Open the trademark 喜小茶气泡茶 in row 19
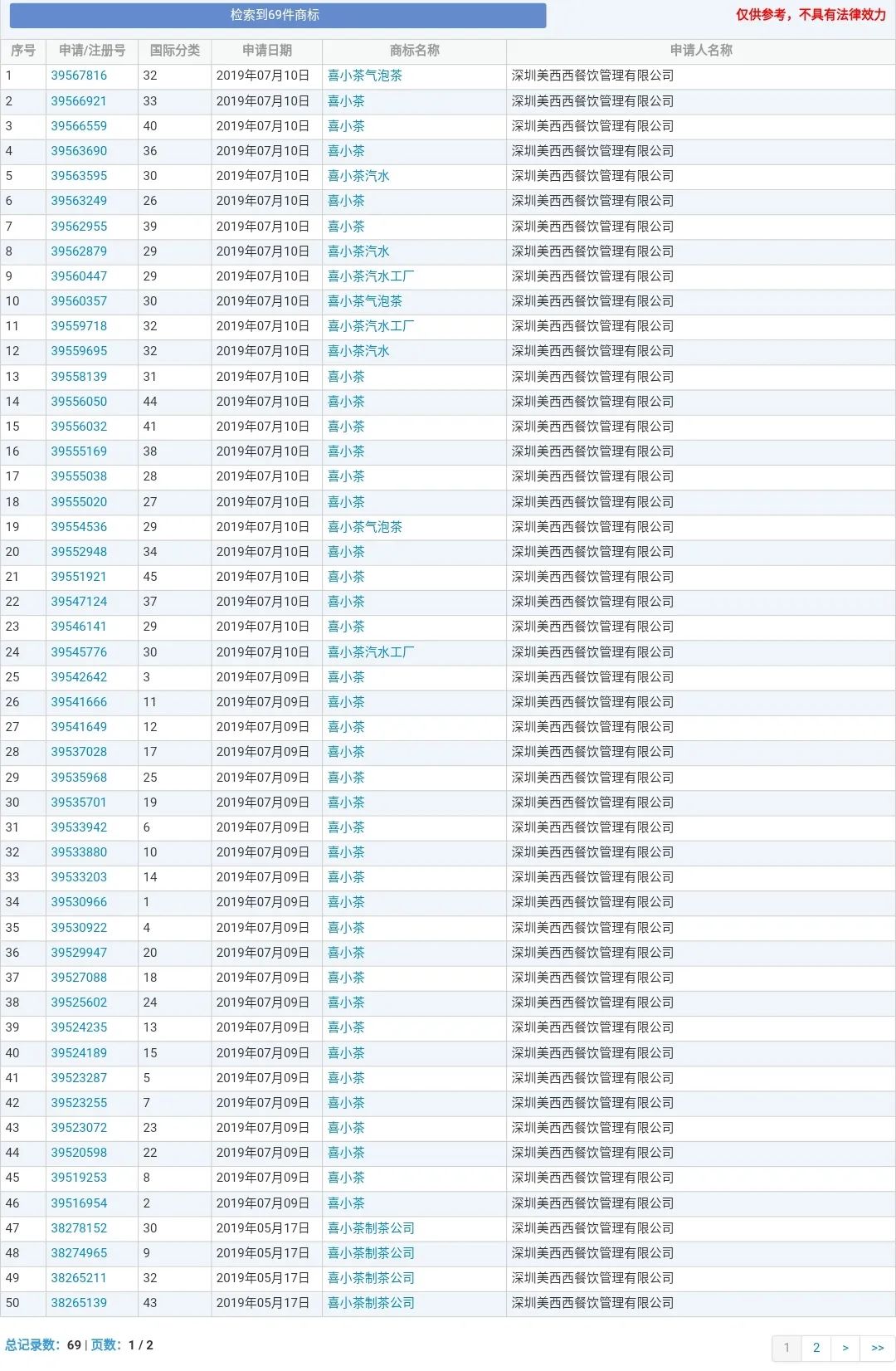 point(364,527)
